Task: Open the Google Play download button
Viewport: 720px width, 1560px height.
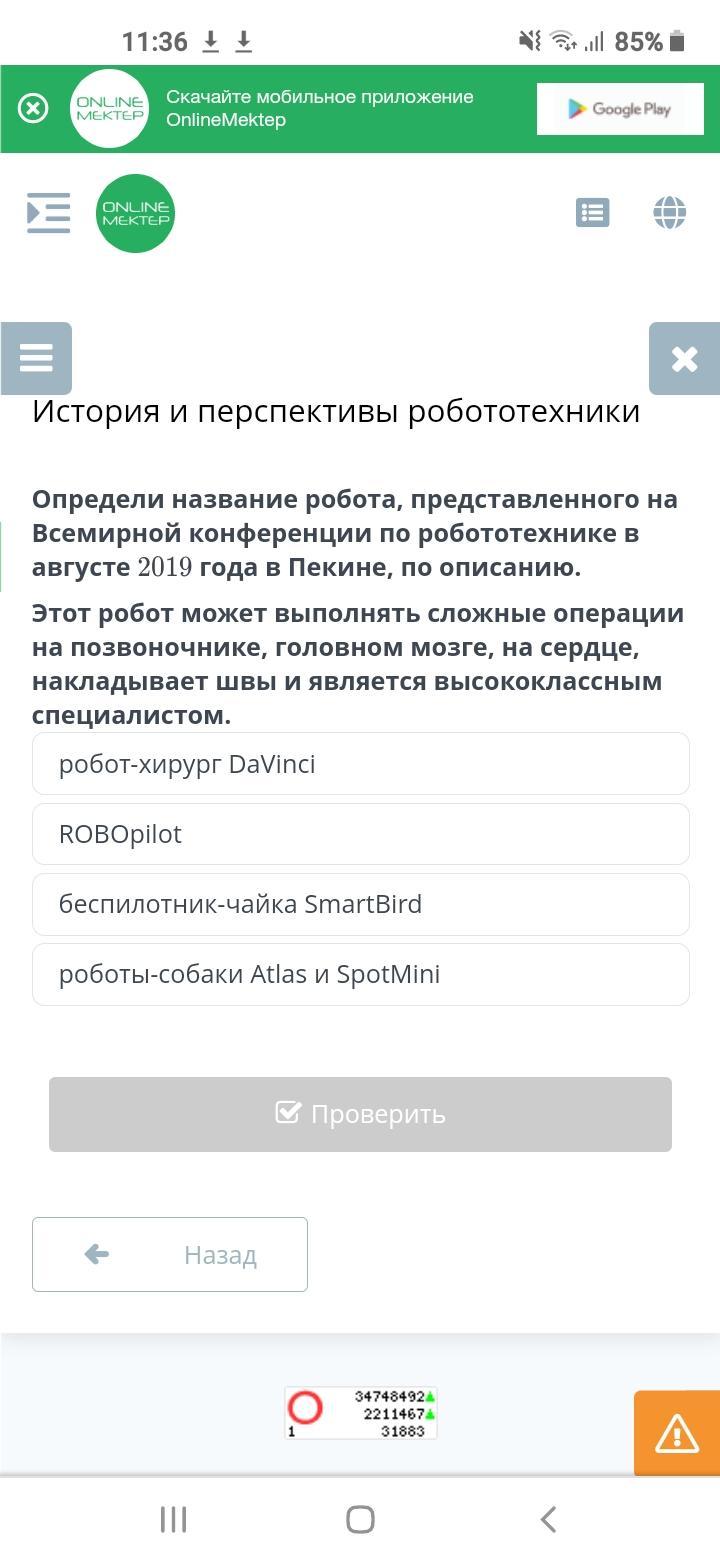Action: click(x=620, y=109)
